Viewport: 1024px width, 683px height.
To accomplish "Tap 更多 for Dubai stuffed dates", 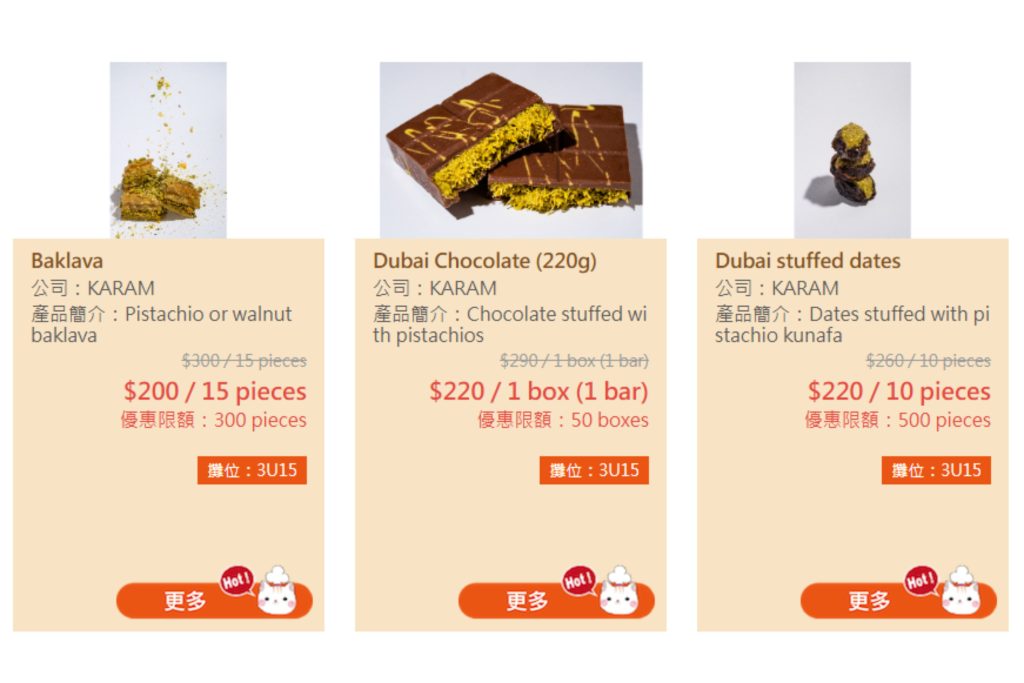I will (x=870, y=600).
